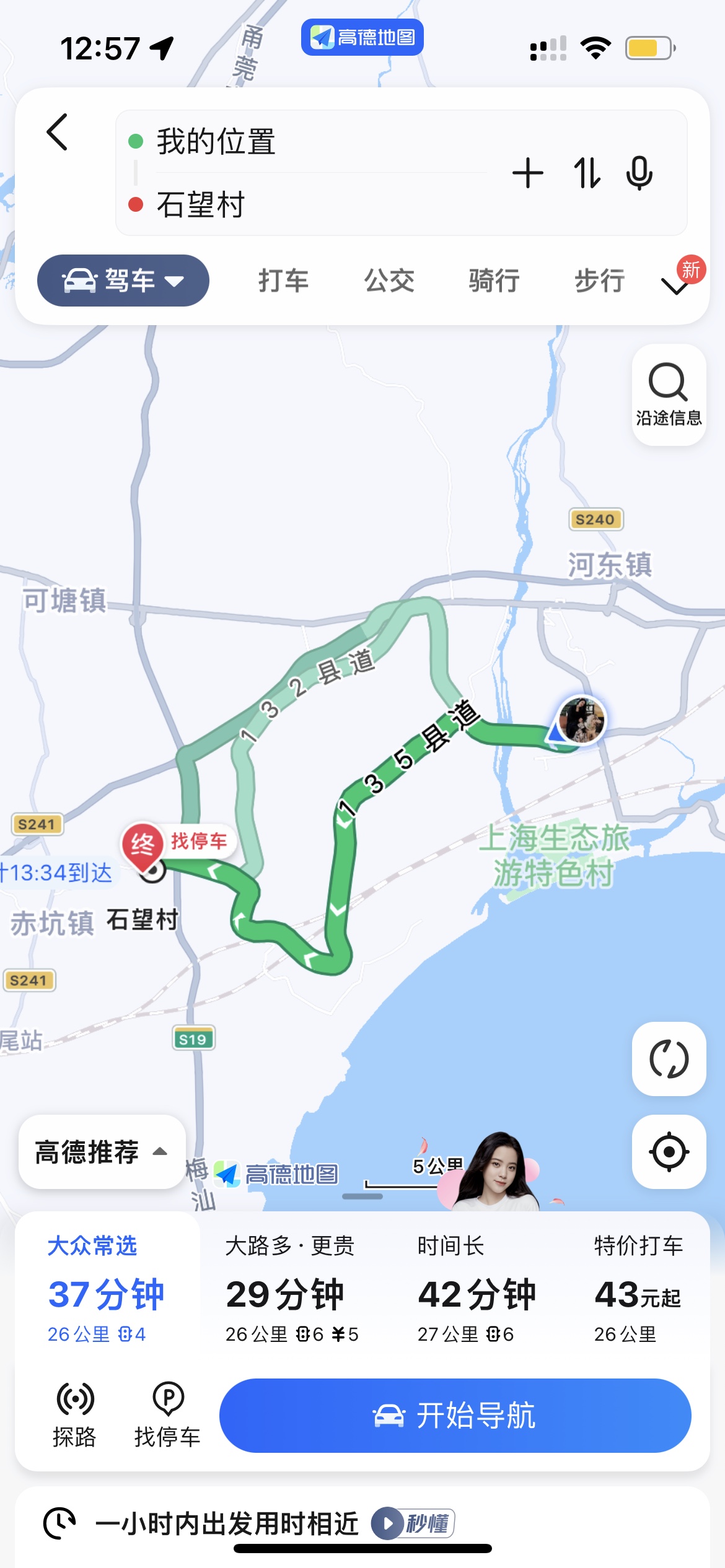The image size is (725, 1568).
Task: Activate voice input microphone
Action: [x=639, y=173]
